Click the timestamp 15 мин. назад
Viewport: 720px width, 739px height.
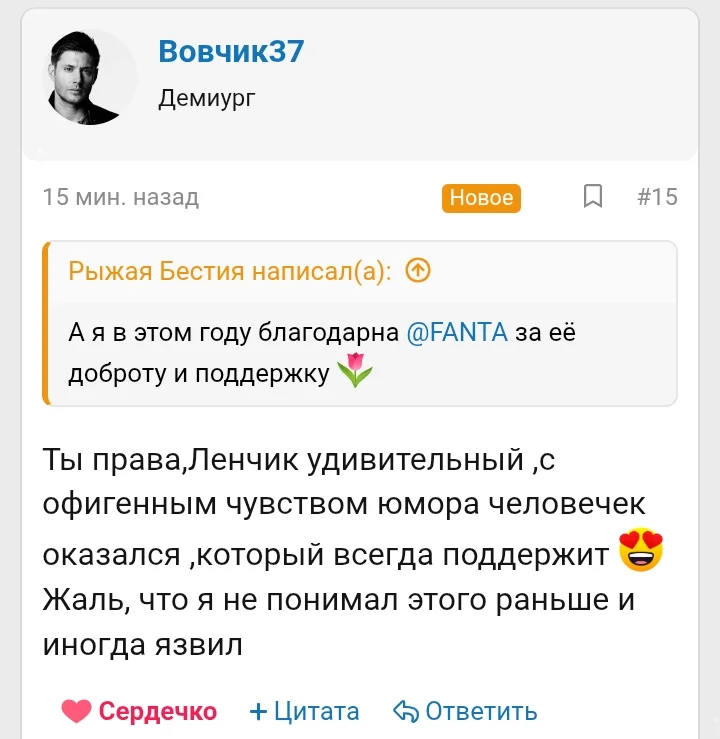pyautogui.click(x=120, y=198)
